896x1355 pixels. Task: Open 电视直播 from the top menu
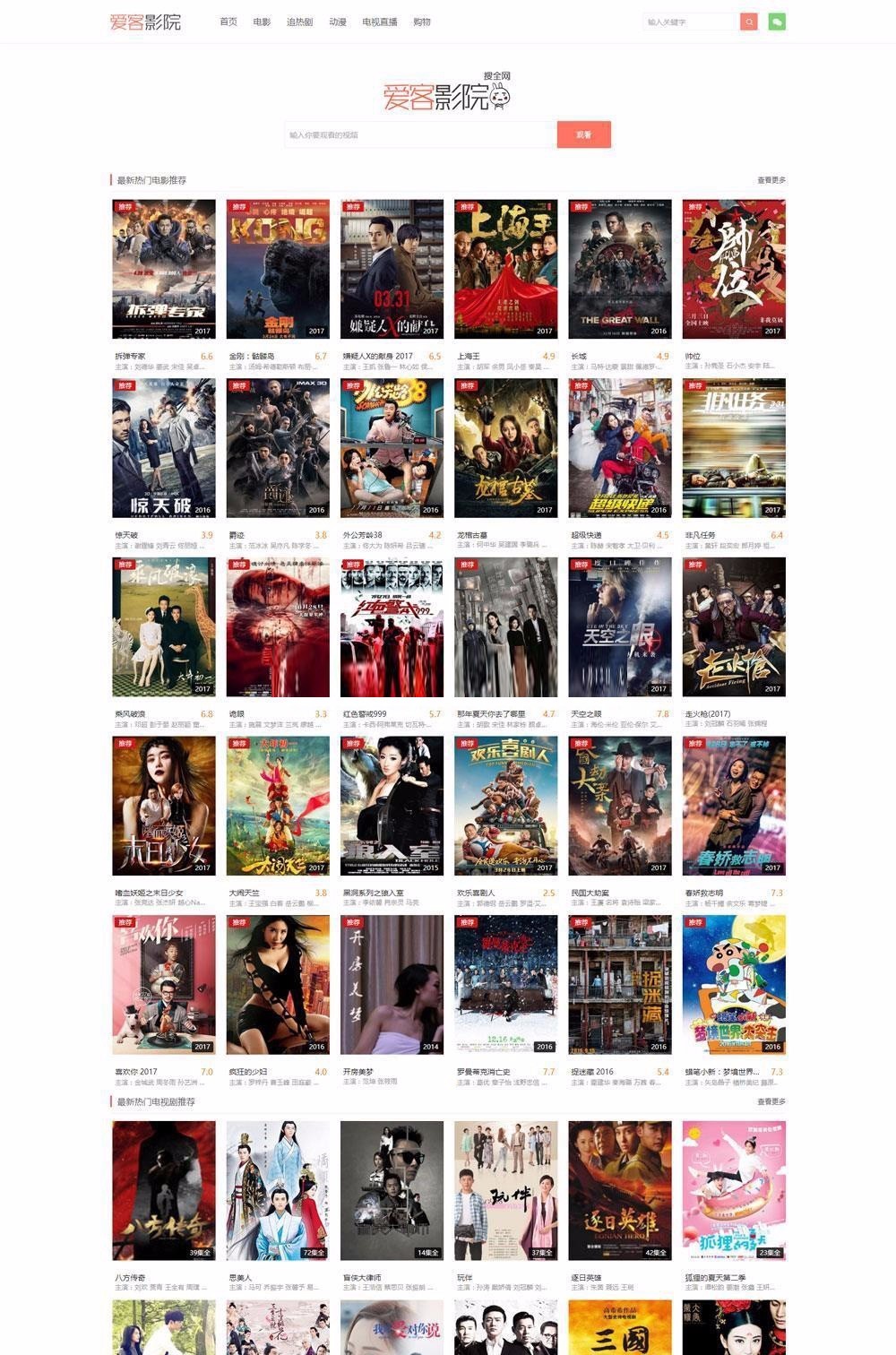[x=380, y=22]
